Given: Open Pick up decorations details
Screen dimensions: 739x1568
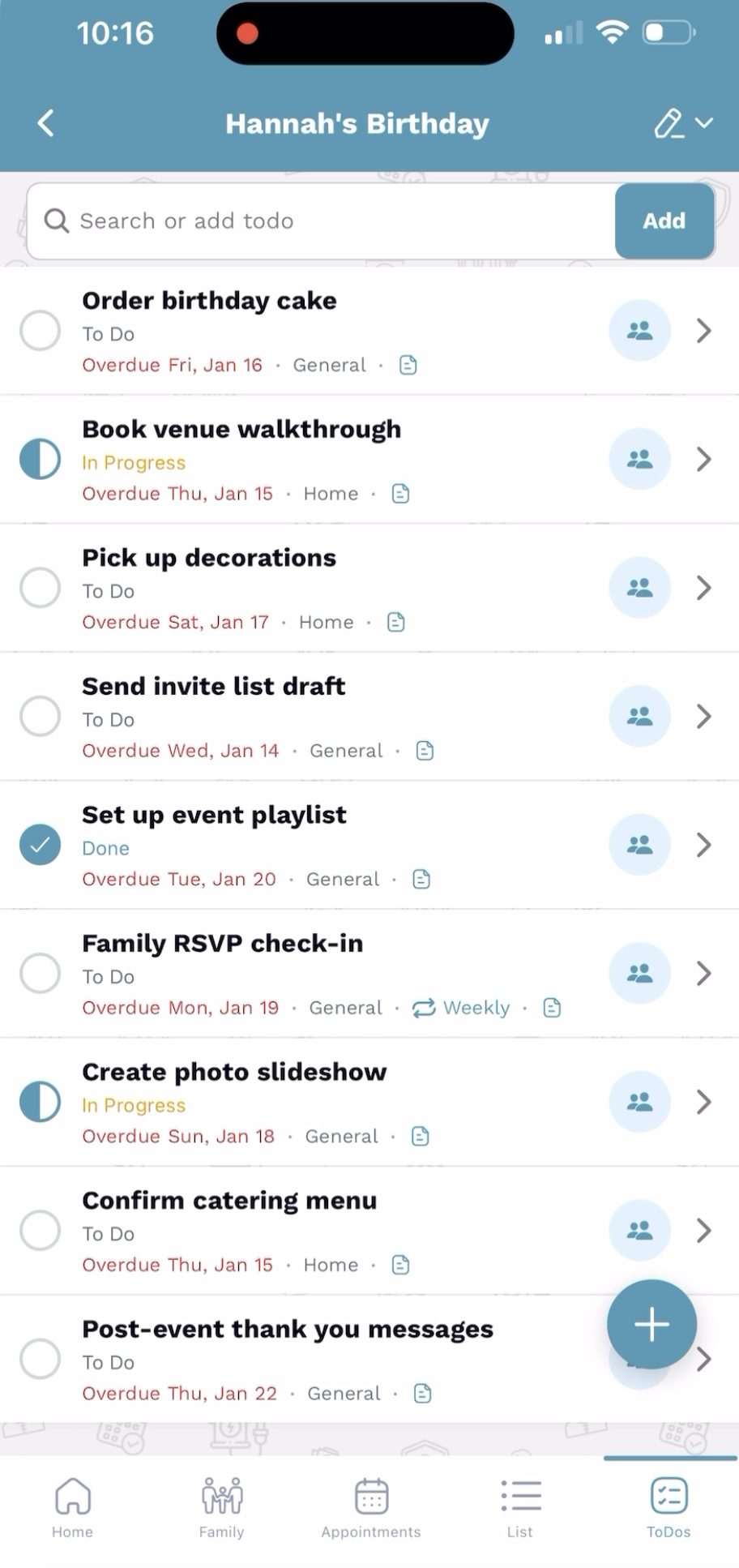Looking at the screenshot, I should click(x=703, y=588).
